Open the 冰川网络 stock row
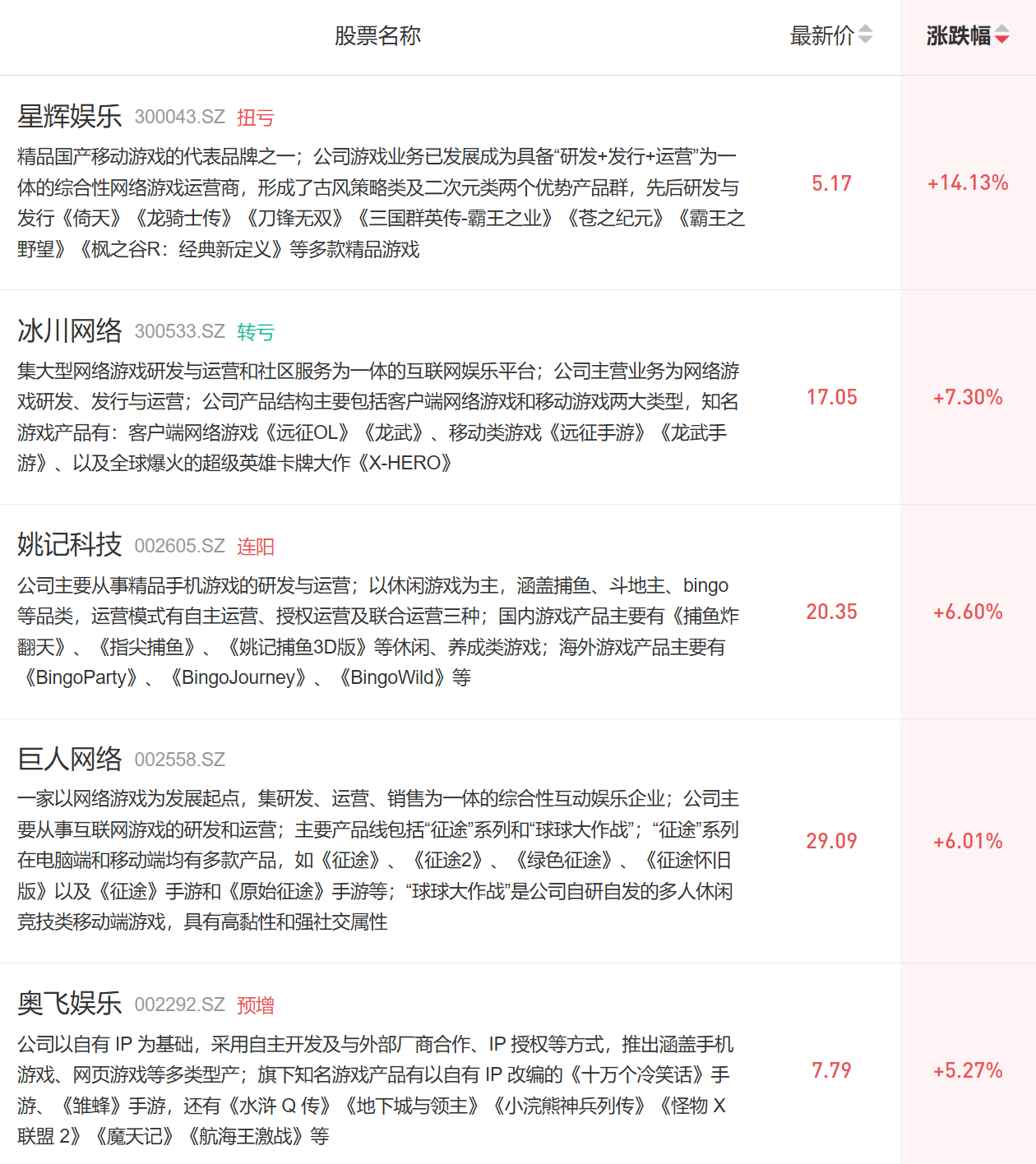Viewport: 1036px width, 1164px height. [518, 397]
